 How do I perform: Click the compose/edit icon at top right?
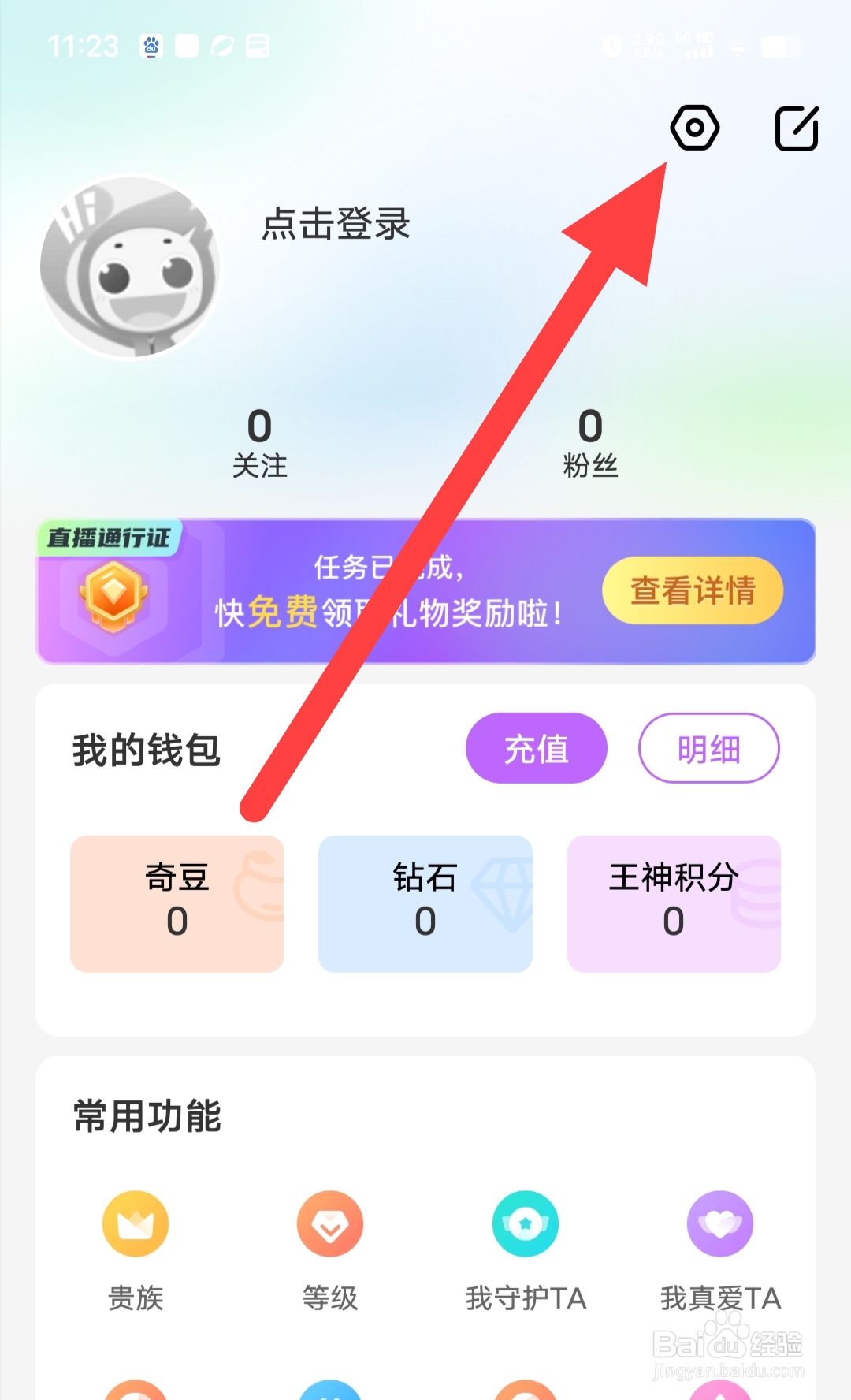pos(796,128)
